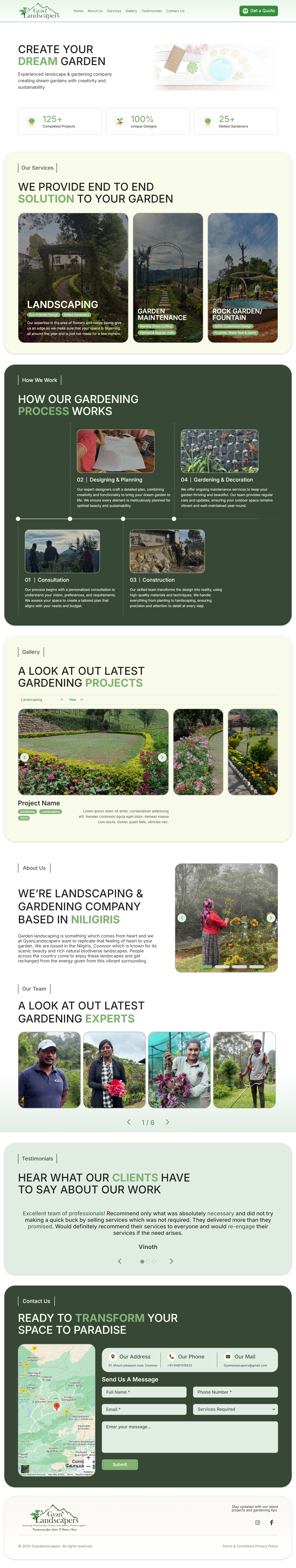Open the About Us navigation link
Image resolution: width=296 pixels, height=1568 pixels.
pyautogui.click(x=95, y=11)
